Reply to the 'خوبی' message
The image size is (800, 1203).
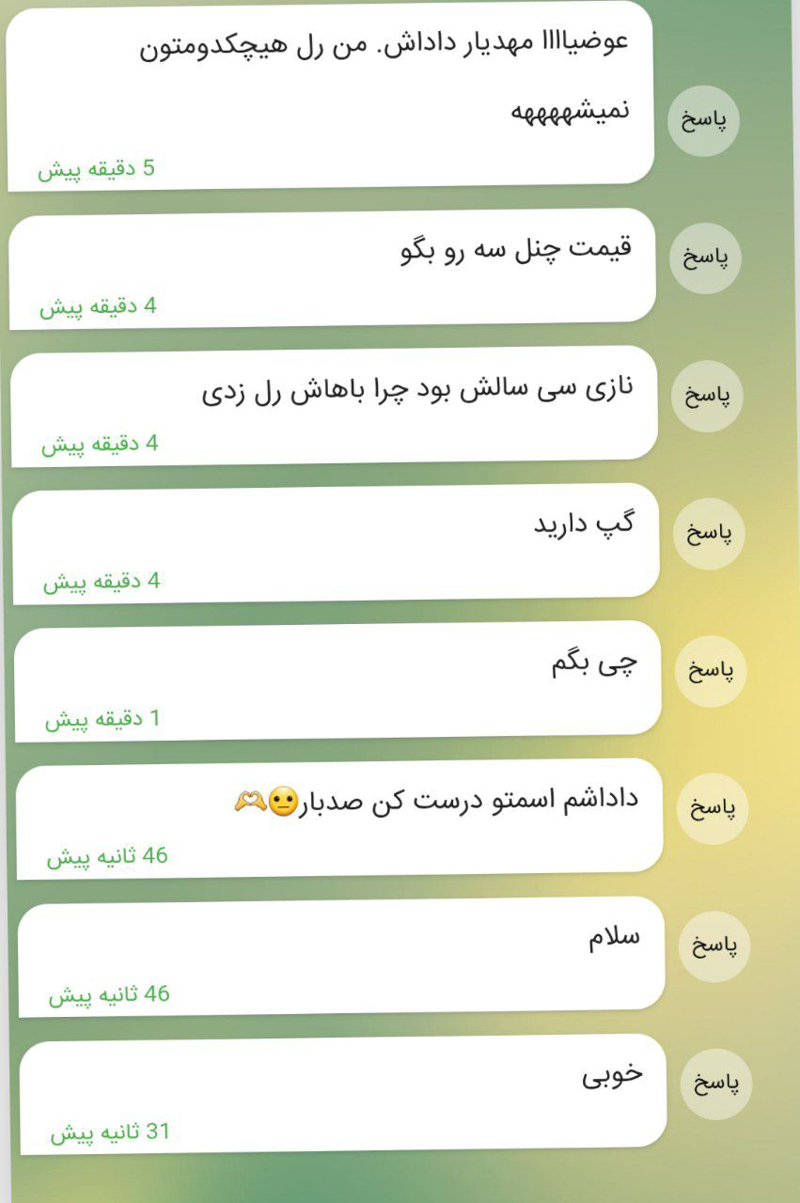pyautogui.click(x=717, y=1084)
